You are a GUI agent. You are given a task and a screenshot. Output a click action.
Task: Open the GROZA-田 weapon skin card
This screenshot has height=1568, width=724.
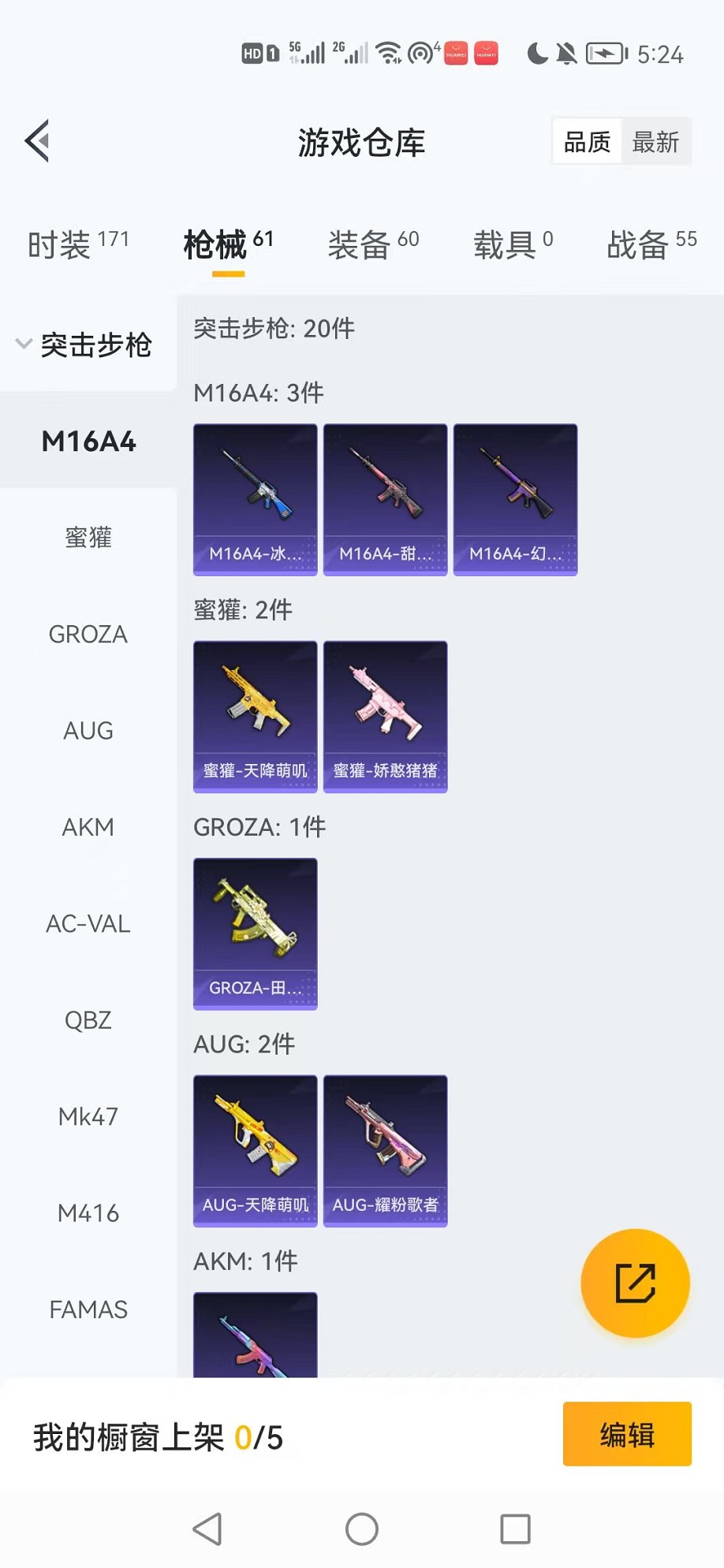[x=254, y=932]
